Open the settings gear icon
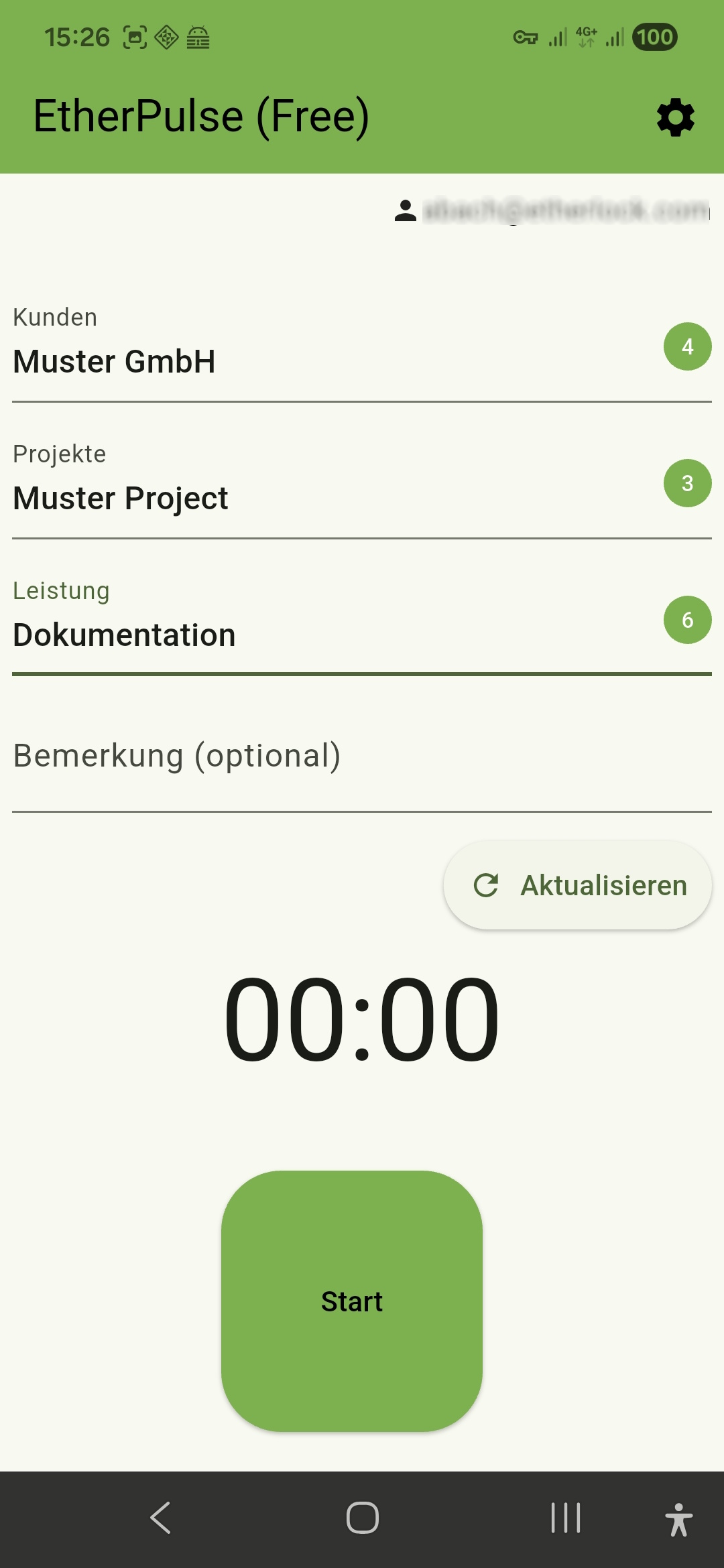Viewport: 724px width, 1568px height. pos(675,118)
